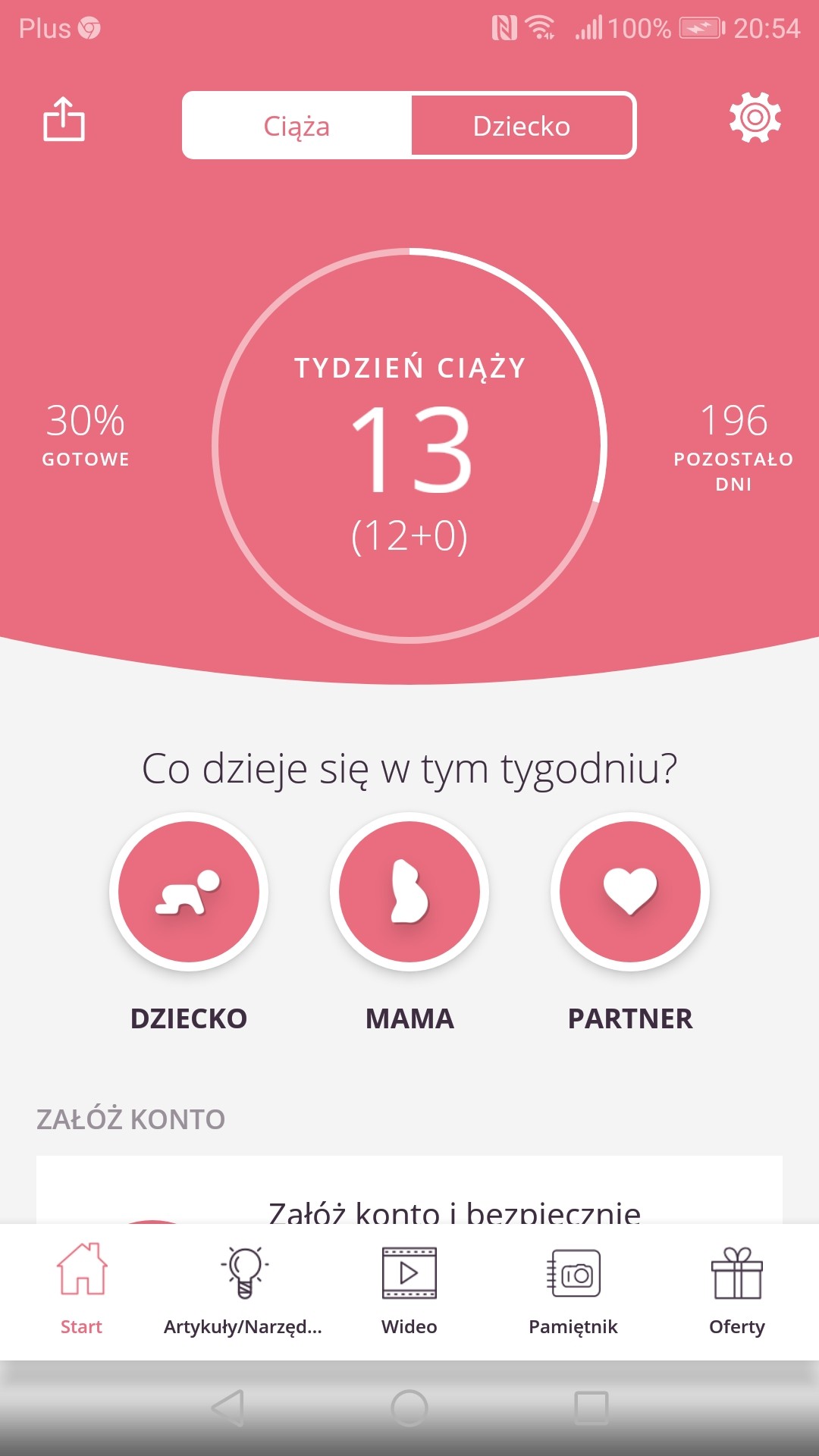Open the MAMA weekly info circle
The height and width of the screenshot is (1456, 819).
pos(409,892)
